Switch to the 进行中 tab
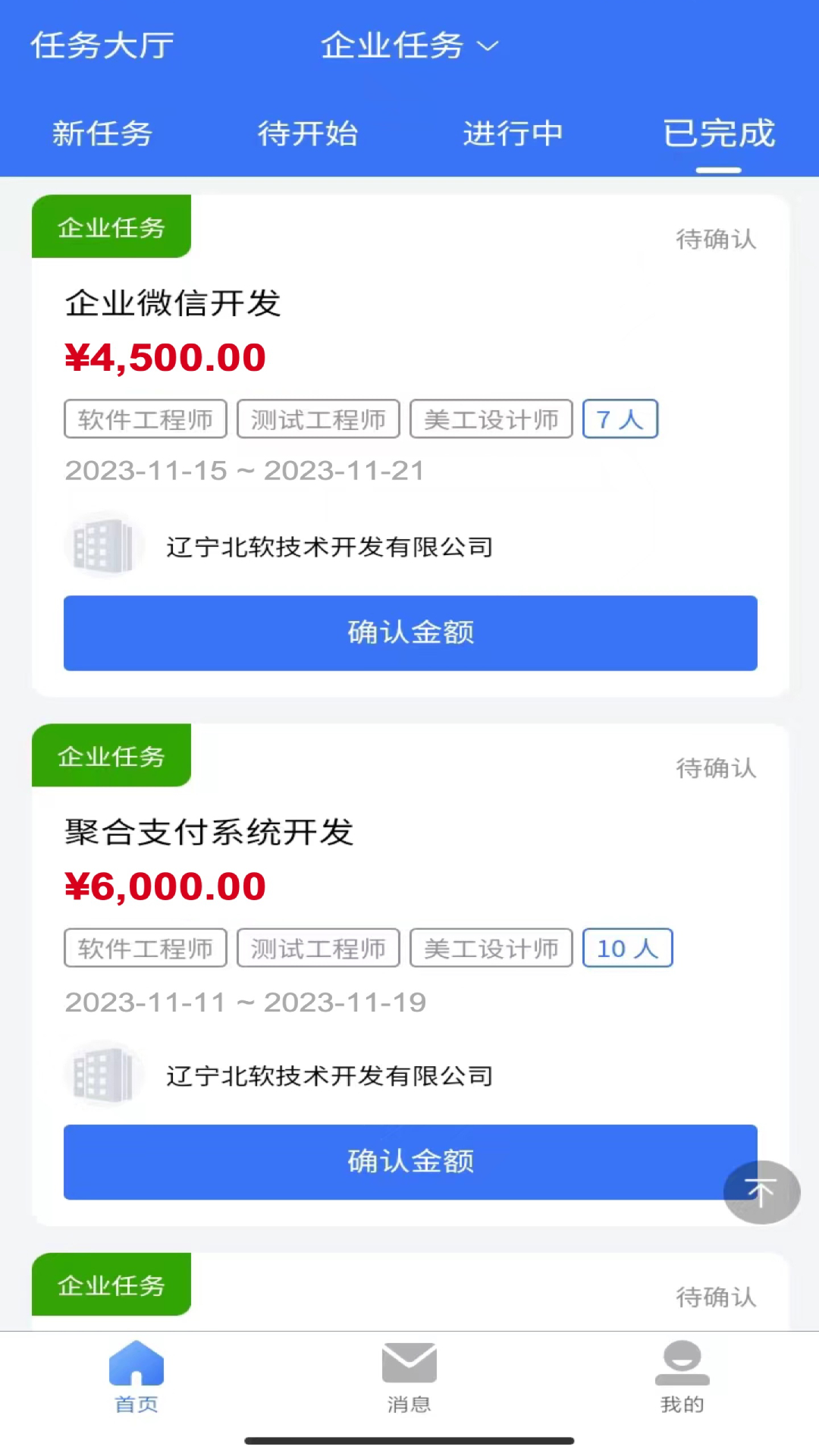819x1456 pixels. [513, 133]
